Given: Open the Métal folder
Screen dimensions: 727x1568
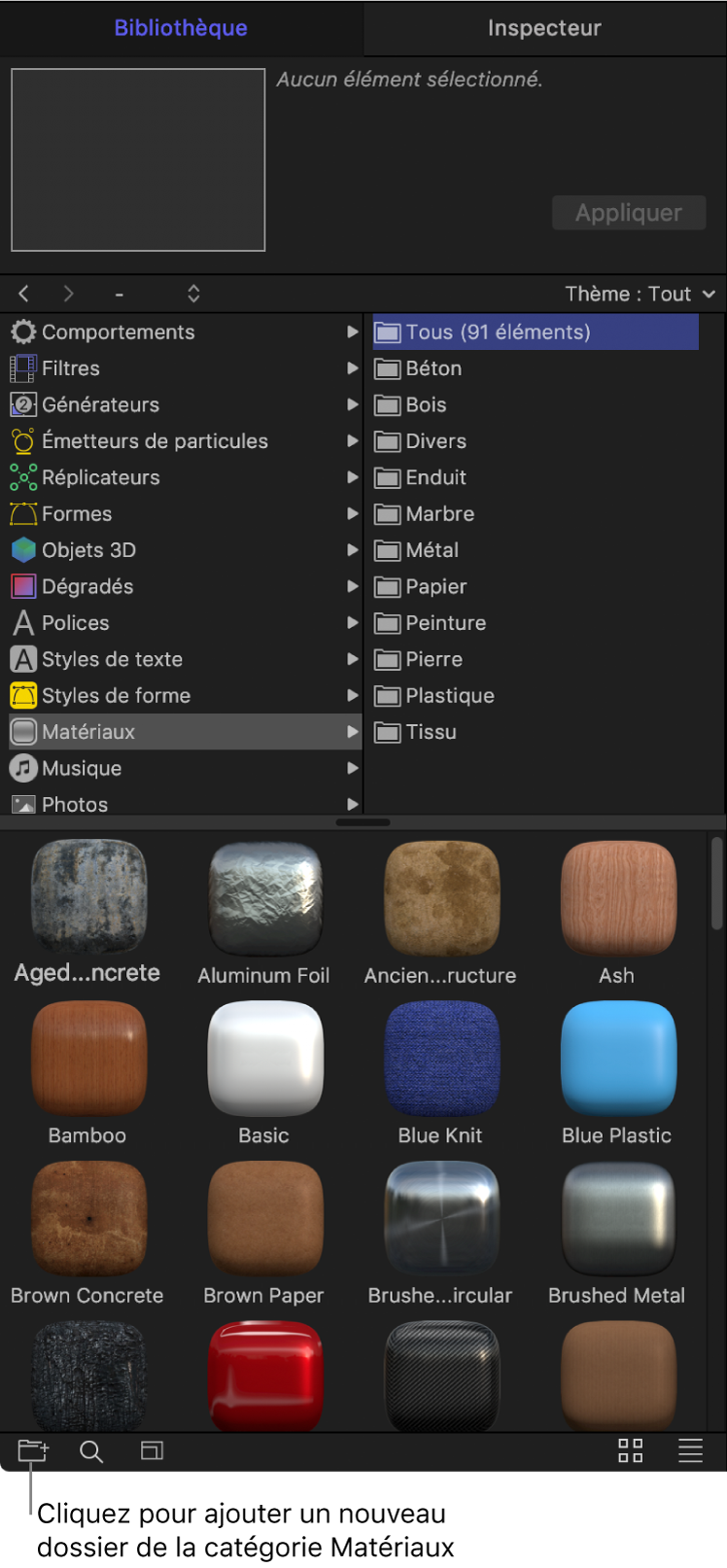Looking at the screenshot, I should coord(432,550).
